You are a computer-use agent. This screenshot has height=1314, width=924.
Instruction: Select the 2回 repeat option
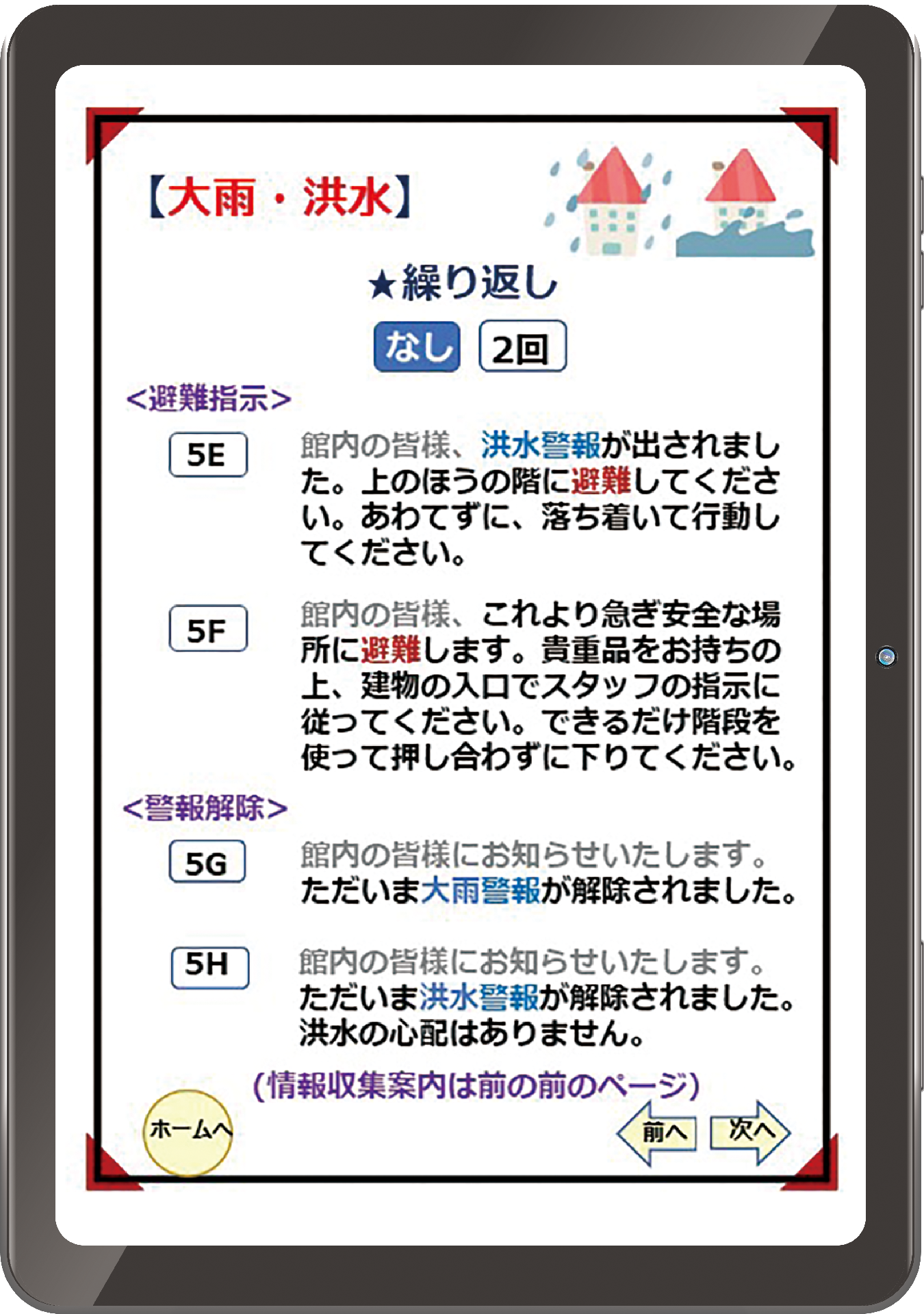[522, 346]
